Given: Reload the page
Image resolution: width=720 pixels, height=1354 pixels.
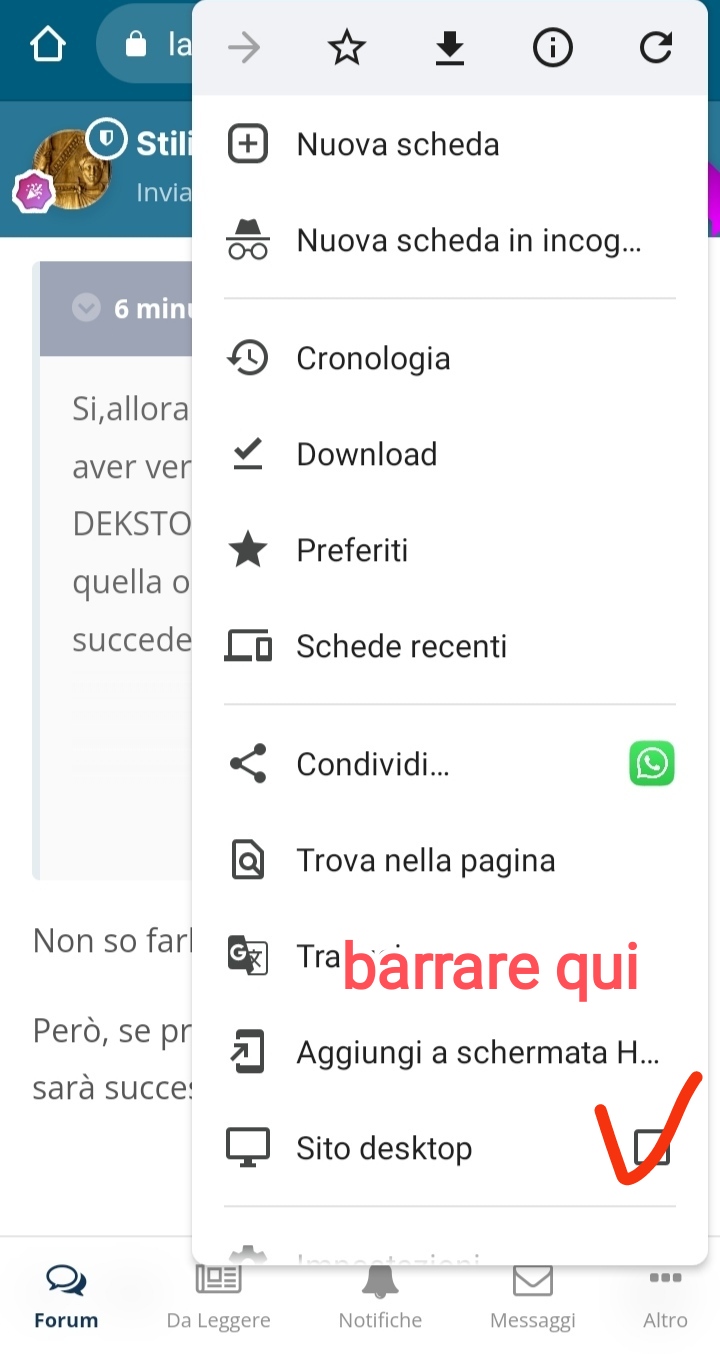Looking at the screenshot, I should [x=656, y=48].
